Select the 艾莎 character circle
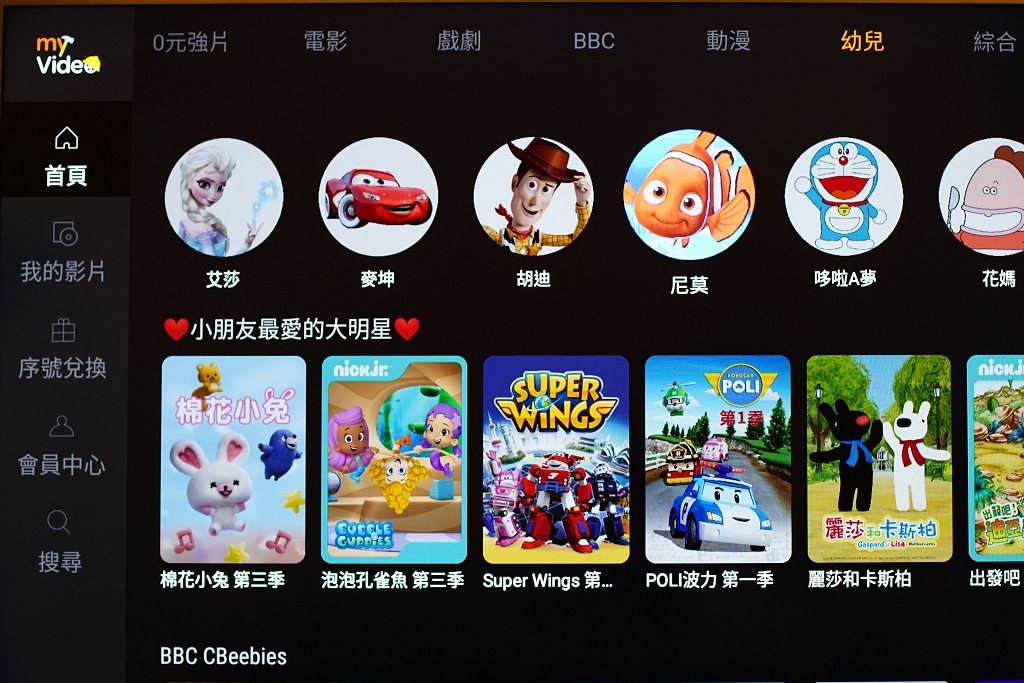The height and width of the screenshot is (683, 1024). pos(224,197)
